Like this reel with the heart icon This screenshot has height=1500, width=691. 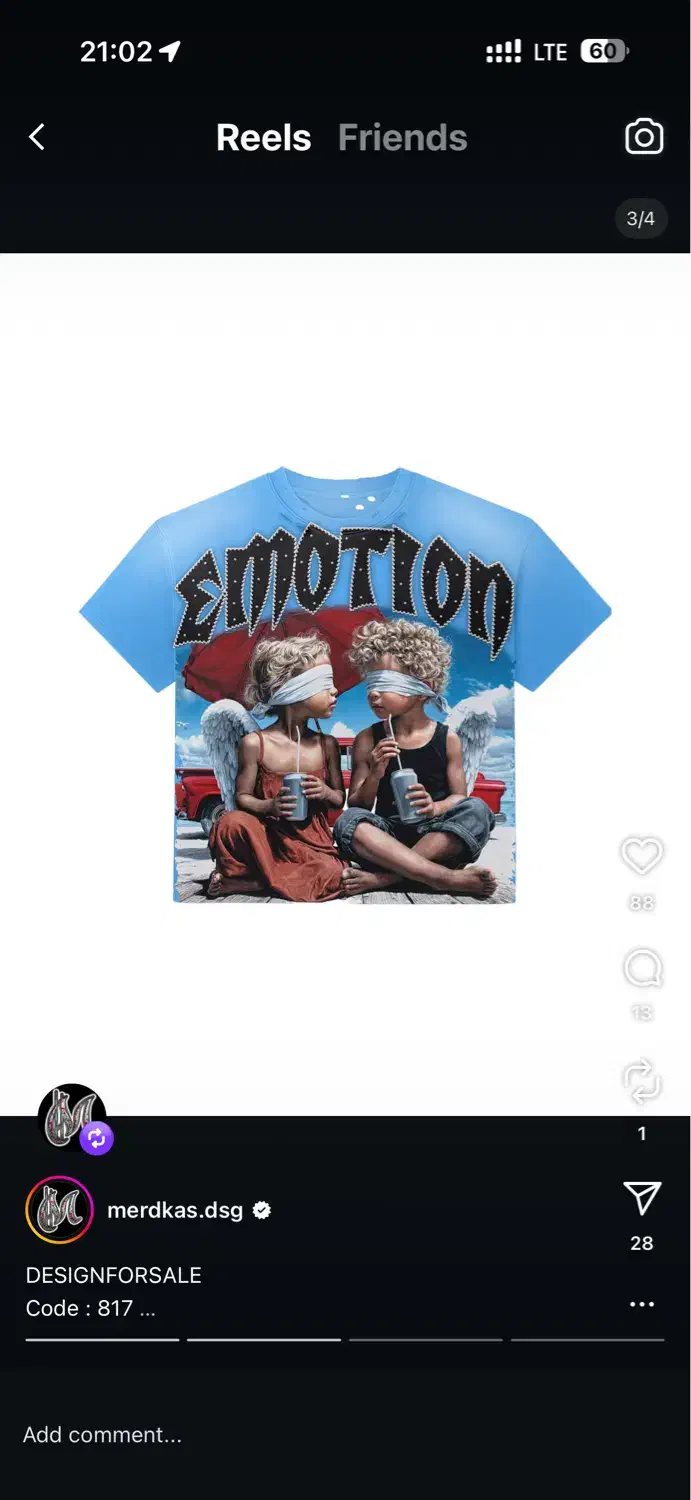pyautogui.click(x=641, y=856)
